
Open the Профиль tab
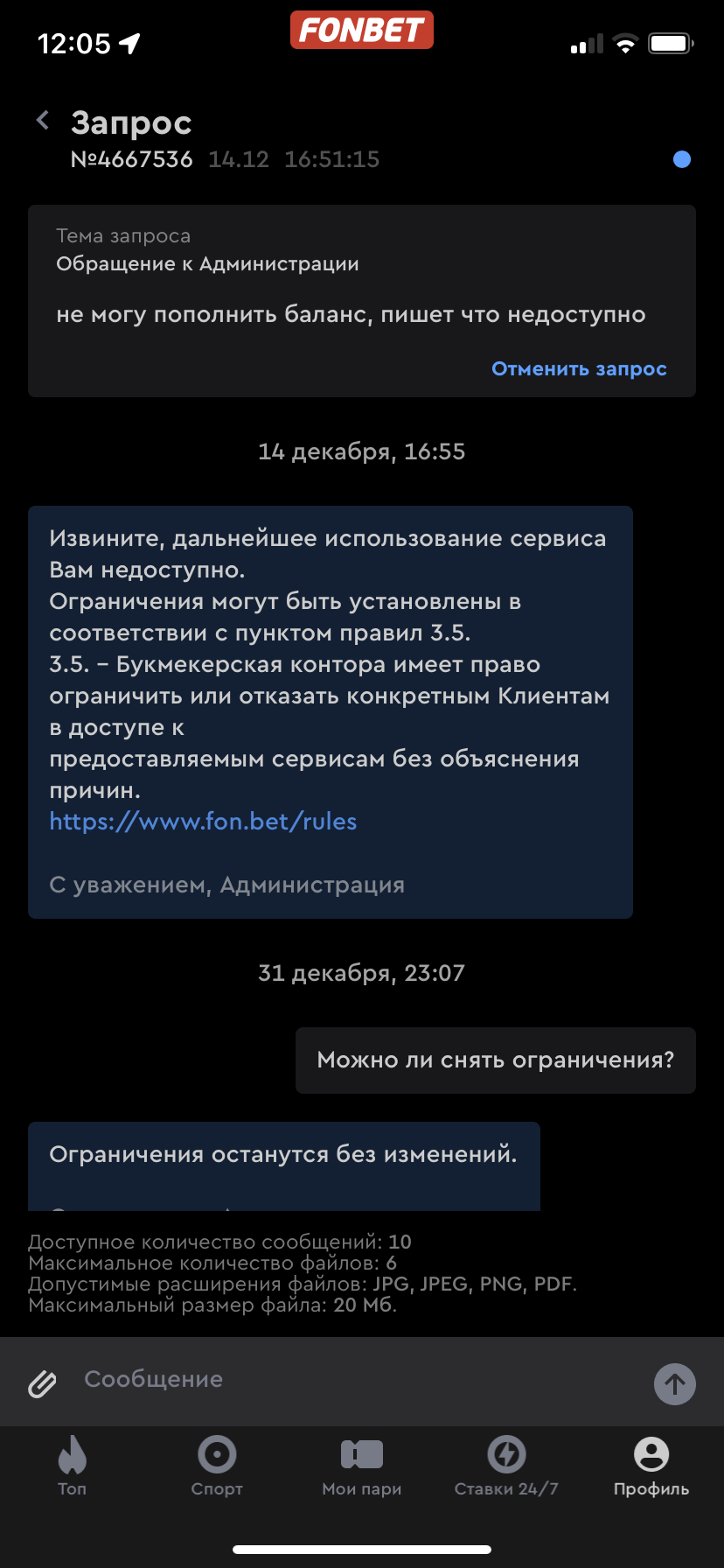[x=651, y=1466]
